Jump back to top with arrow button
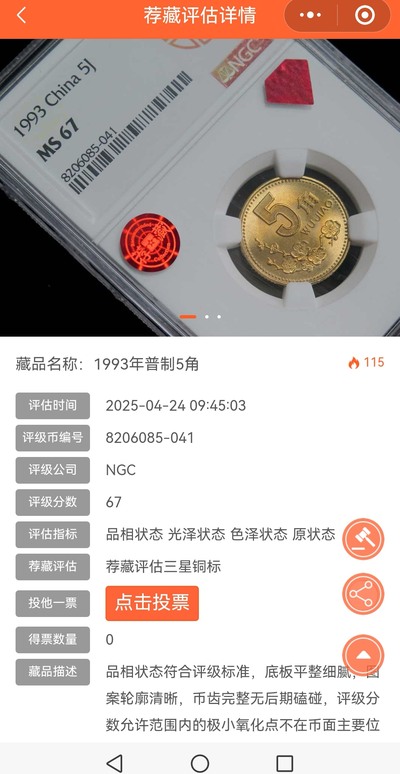 [363, 655]
